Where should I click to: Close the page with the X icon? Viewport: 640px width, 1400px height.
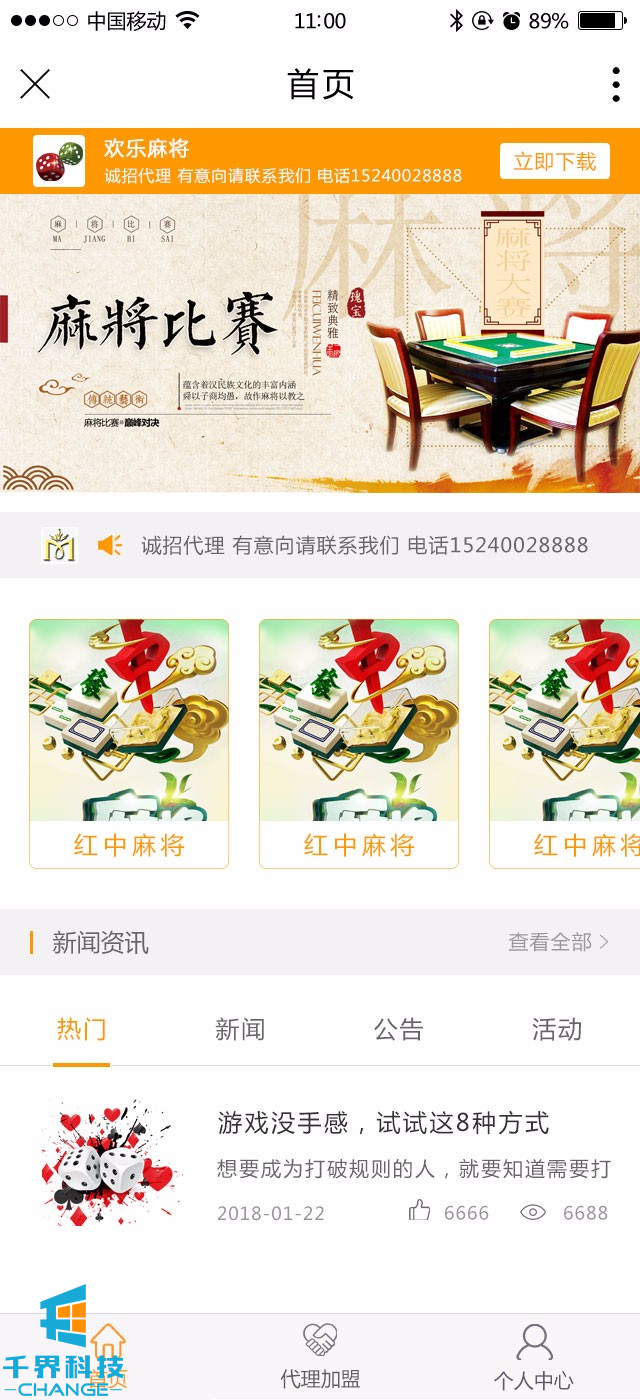click(35, 85)
